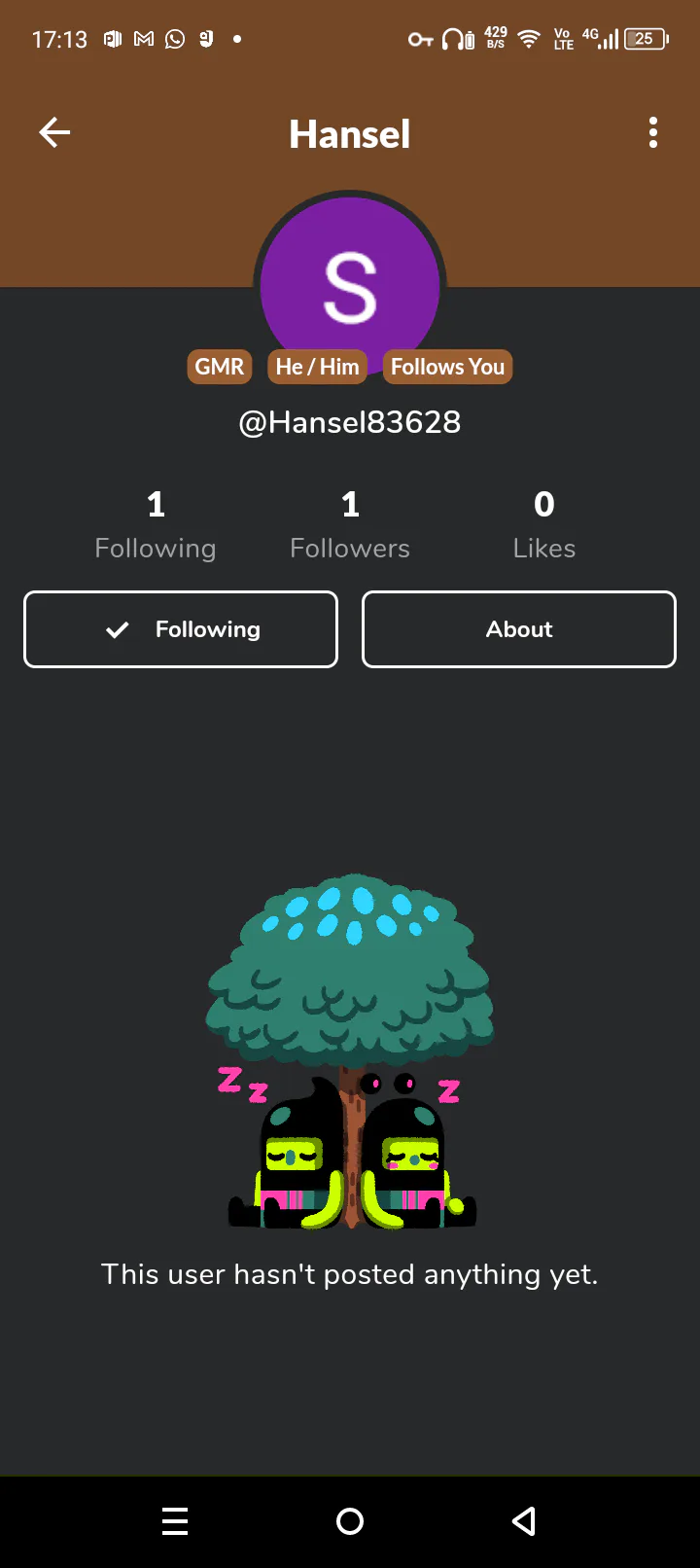Open the three-dot overflow menu
Screen dimensions: 700x1568
[x=653, y=133]
